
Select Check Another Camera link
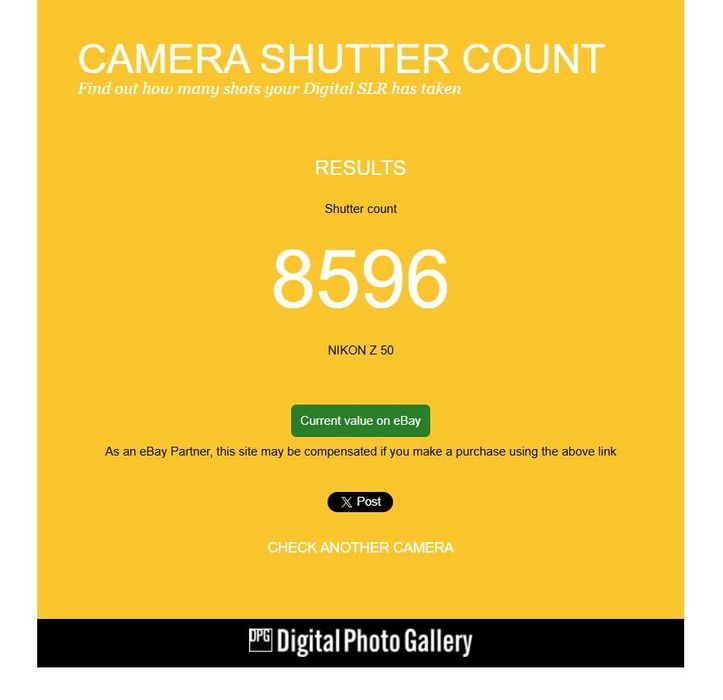coord(360,548)
